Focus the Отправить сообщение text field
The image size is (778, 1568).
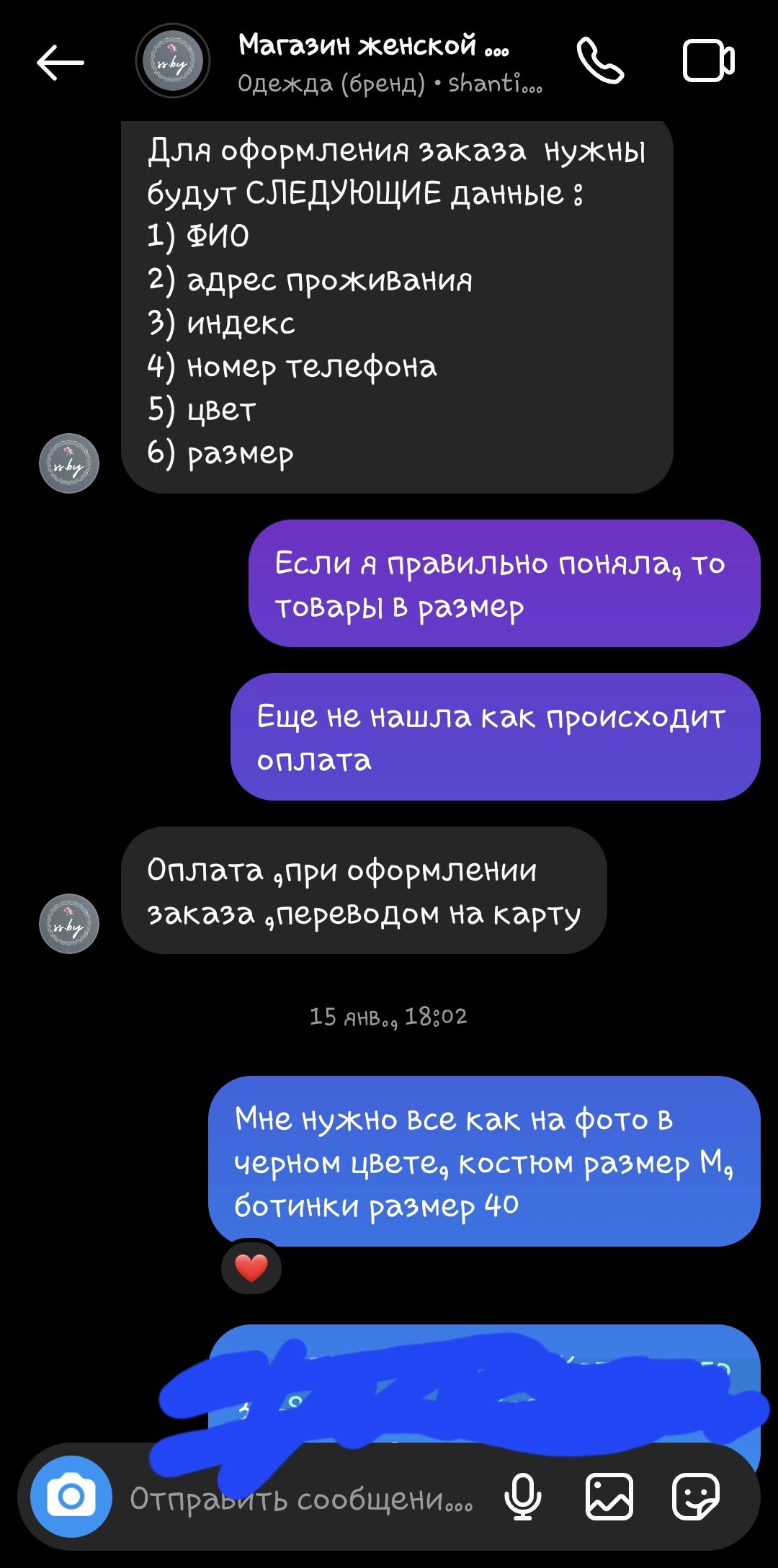(x=302, y=1499)
